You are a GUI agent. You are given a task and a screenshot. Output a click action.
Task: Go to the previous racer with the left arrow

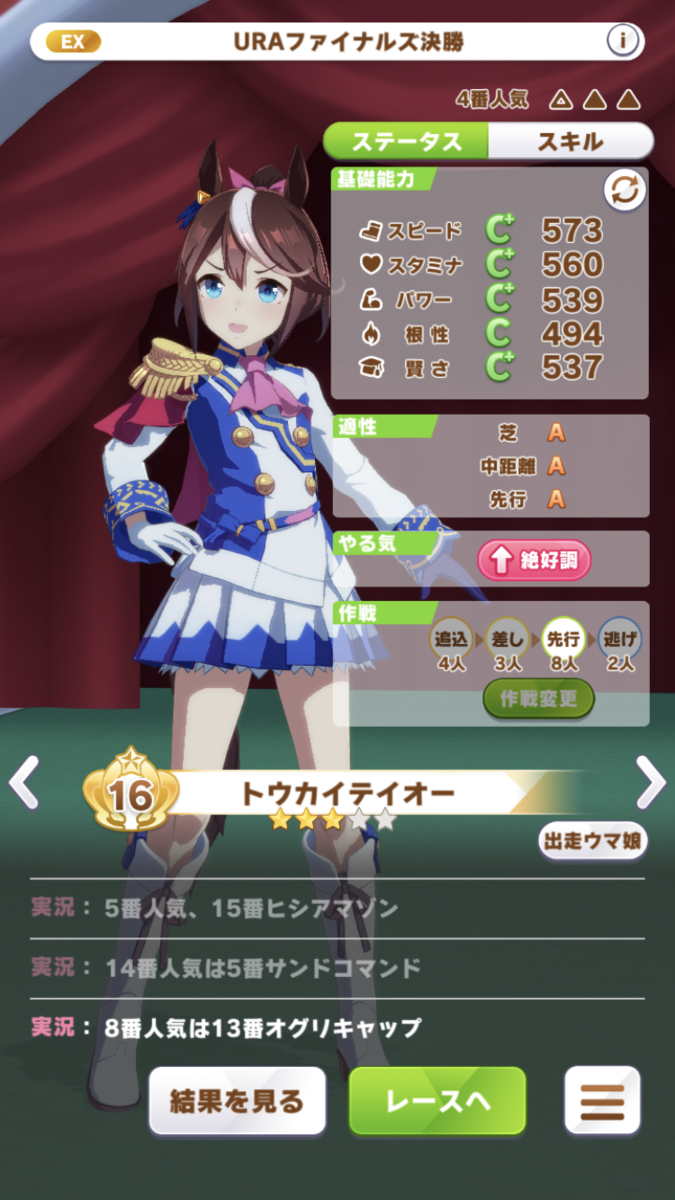click(24, 782)
